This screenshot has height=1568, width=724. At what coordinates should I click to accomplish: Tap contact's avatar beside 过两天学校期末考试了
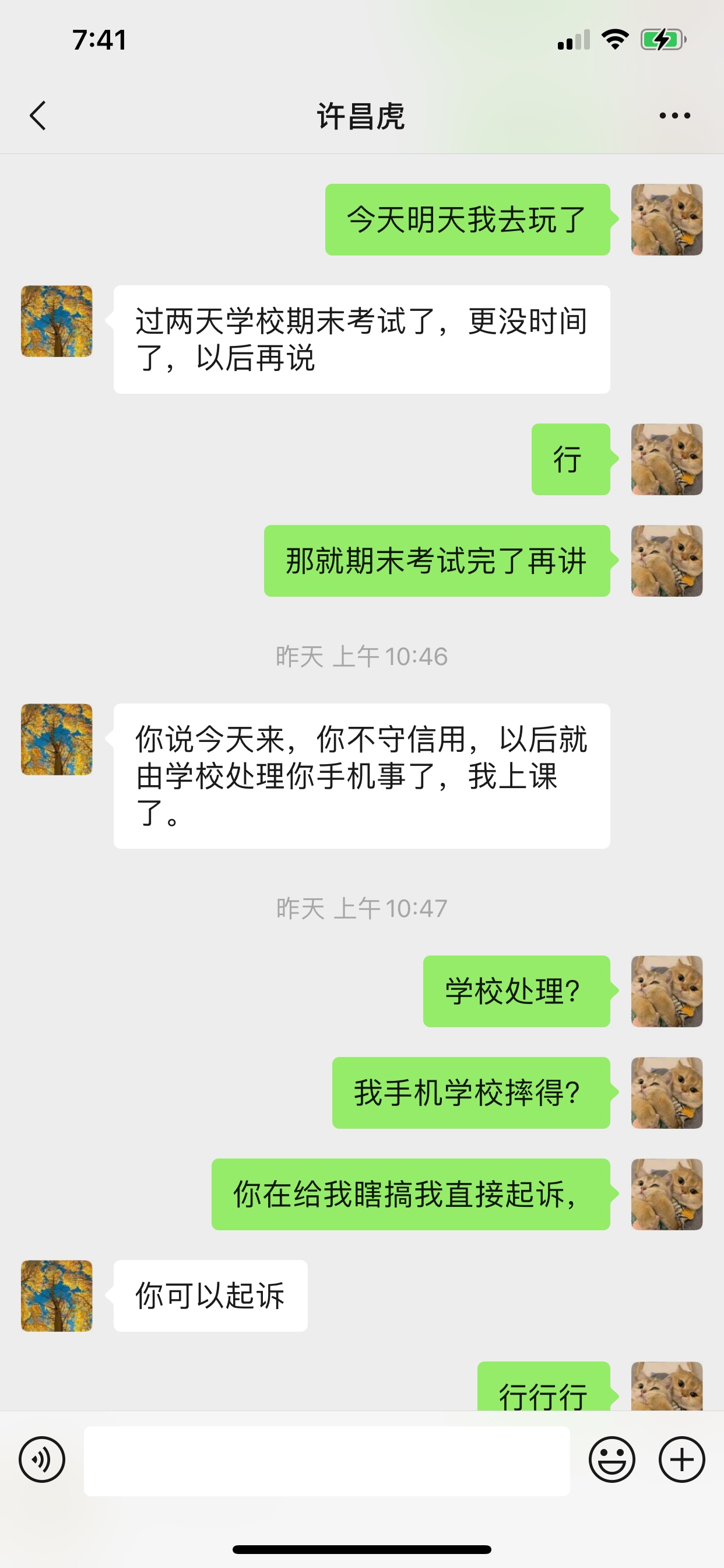57,321
